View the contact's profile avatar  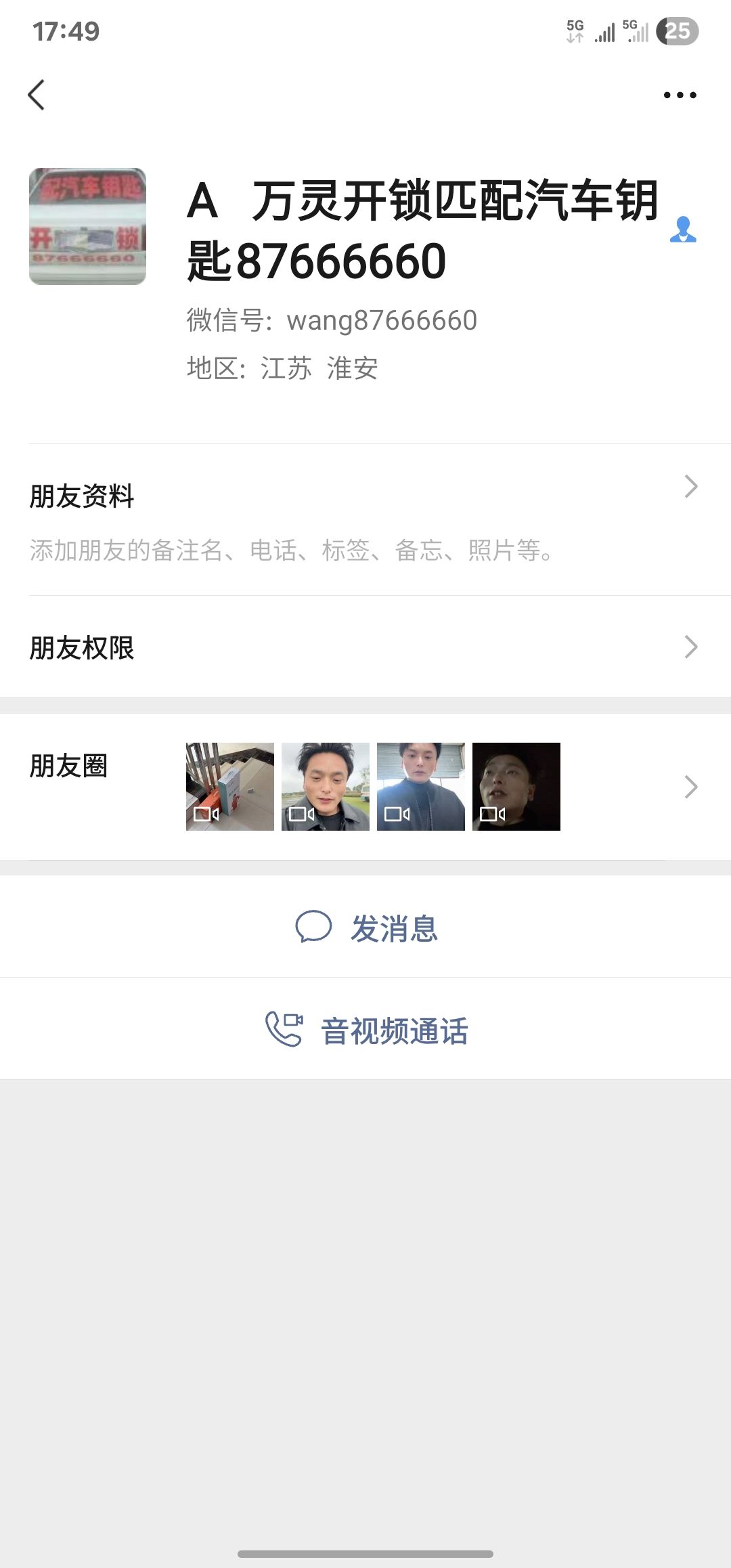click(x=87, y=226)
